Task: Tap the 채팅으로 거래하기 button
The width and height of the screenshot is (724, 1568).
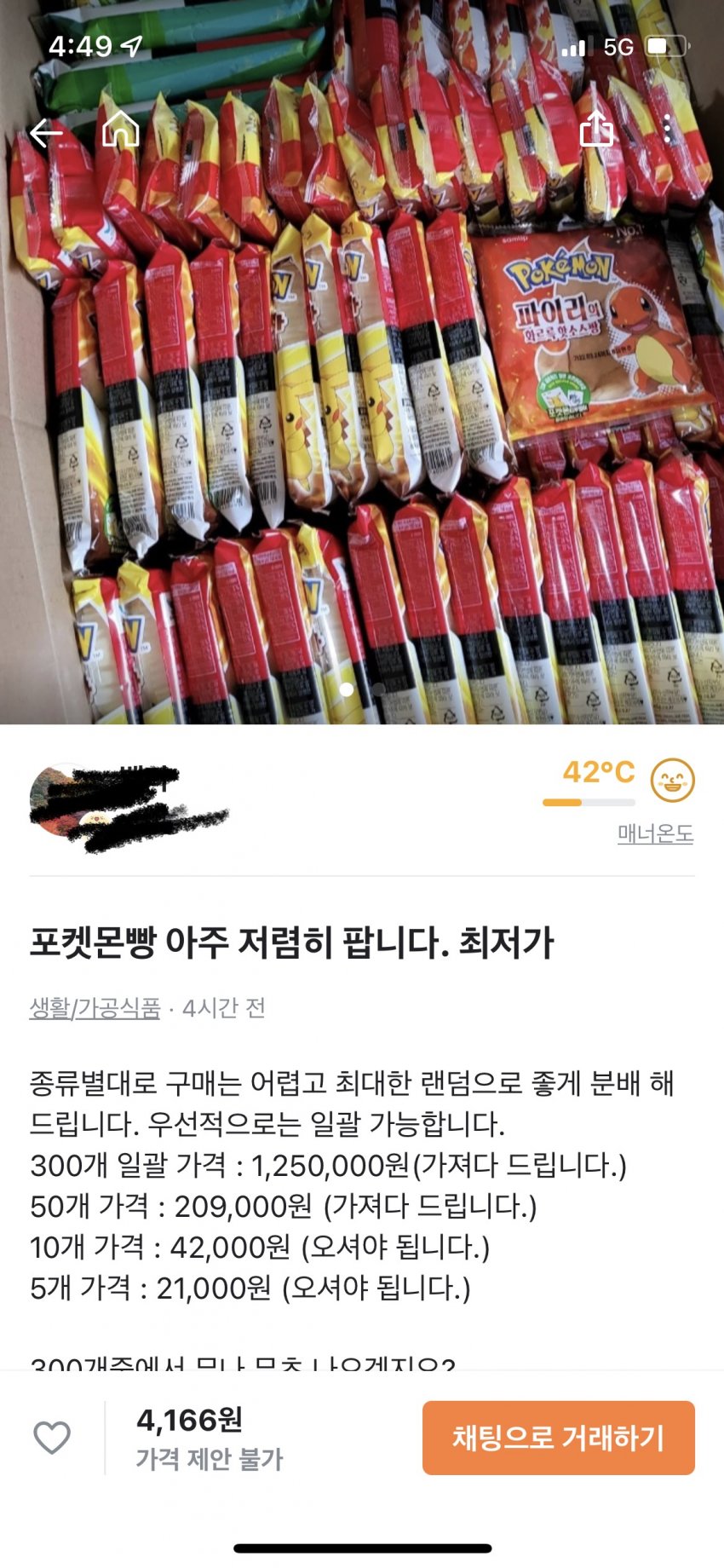Action: (558, 1438)
